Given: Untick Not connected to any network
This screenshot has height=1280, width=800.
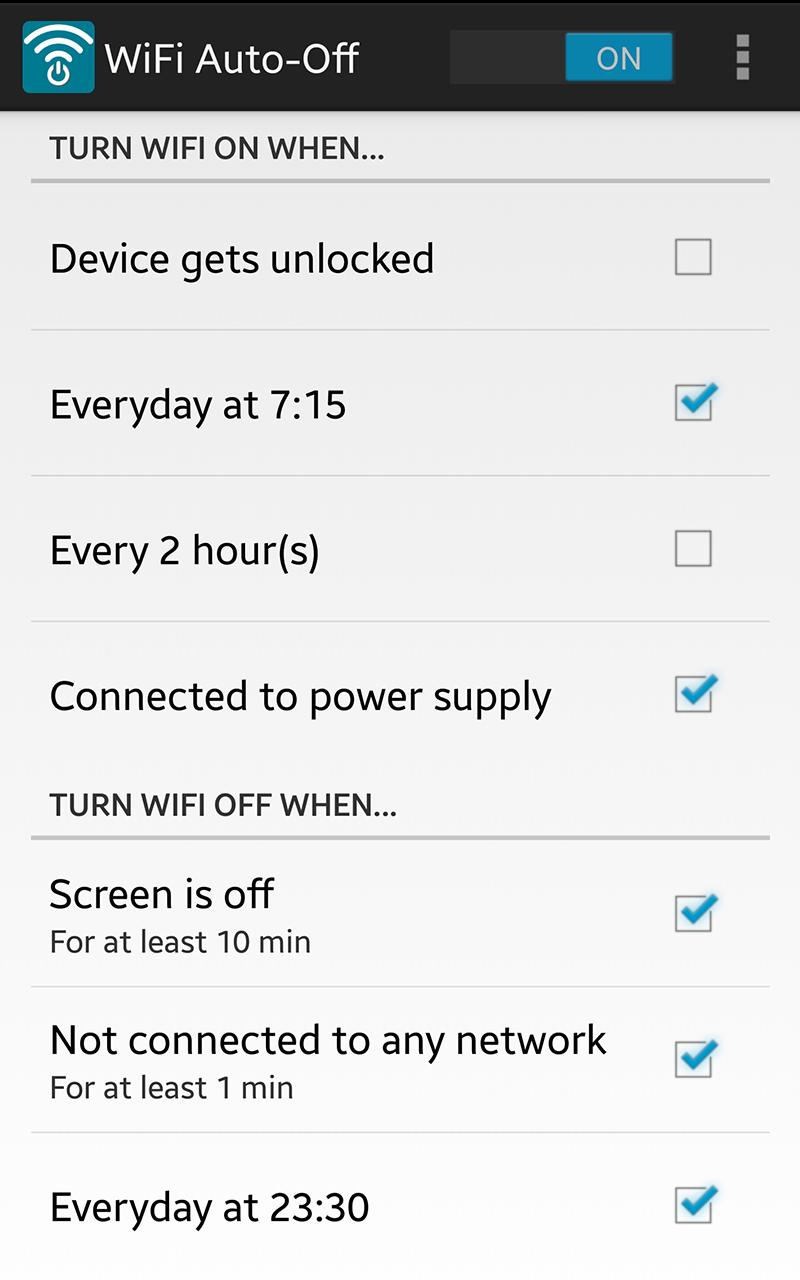Looking at the screenshot, I should (x=693, y=1059).
